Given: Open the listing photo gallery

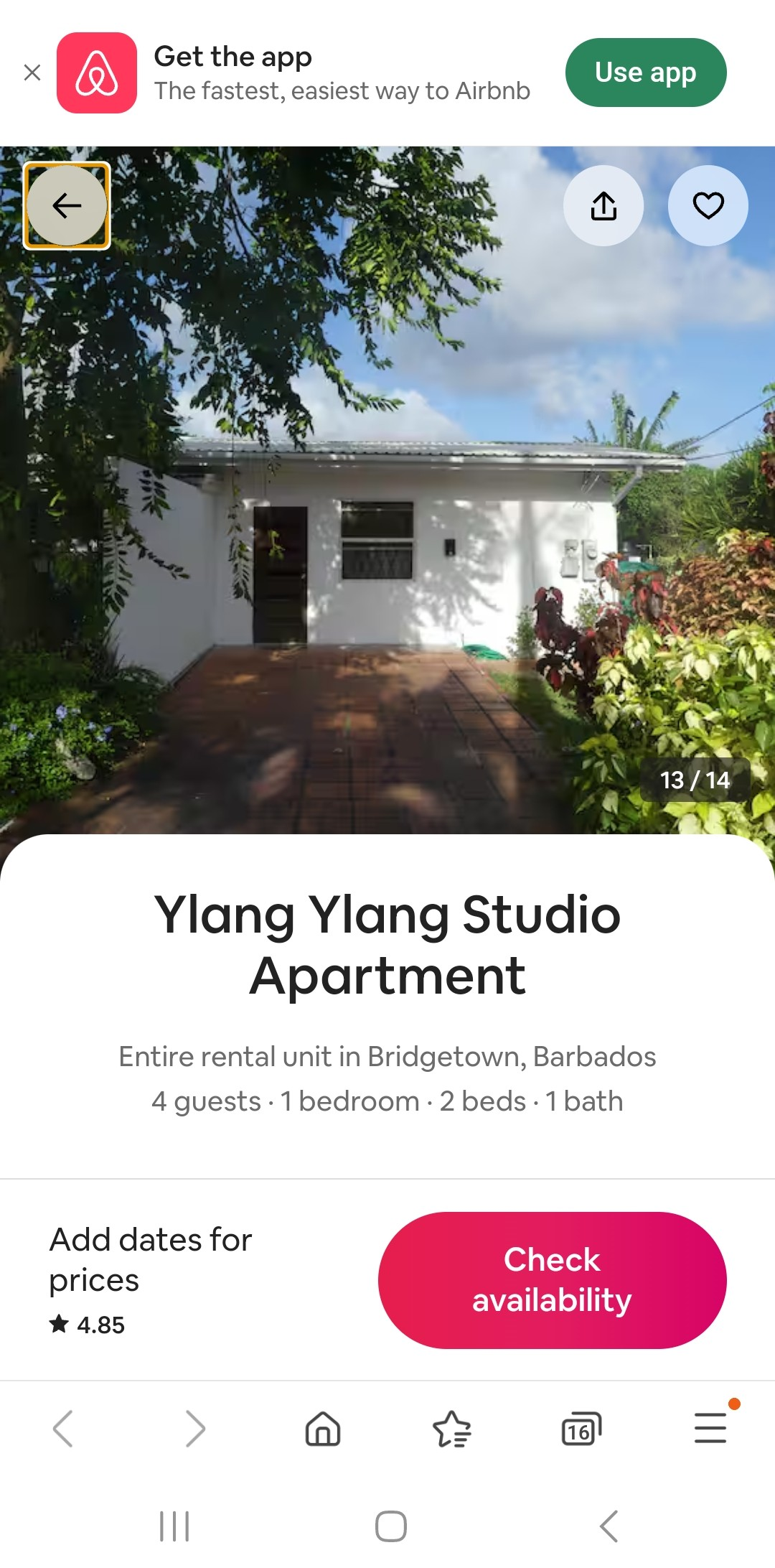Looking at the screenshot, I should [x=387, y=503].
